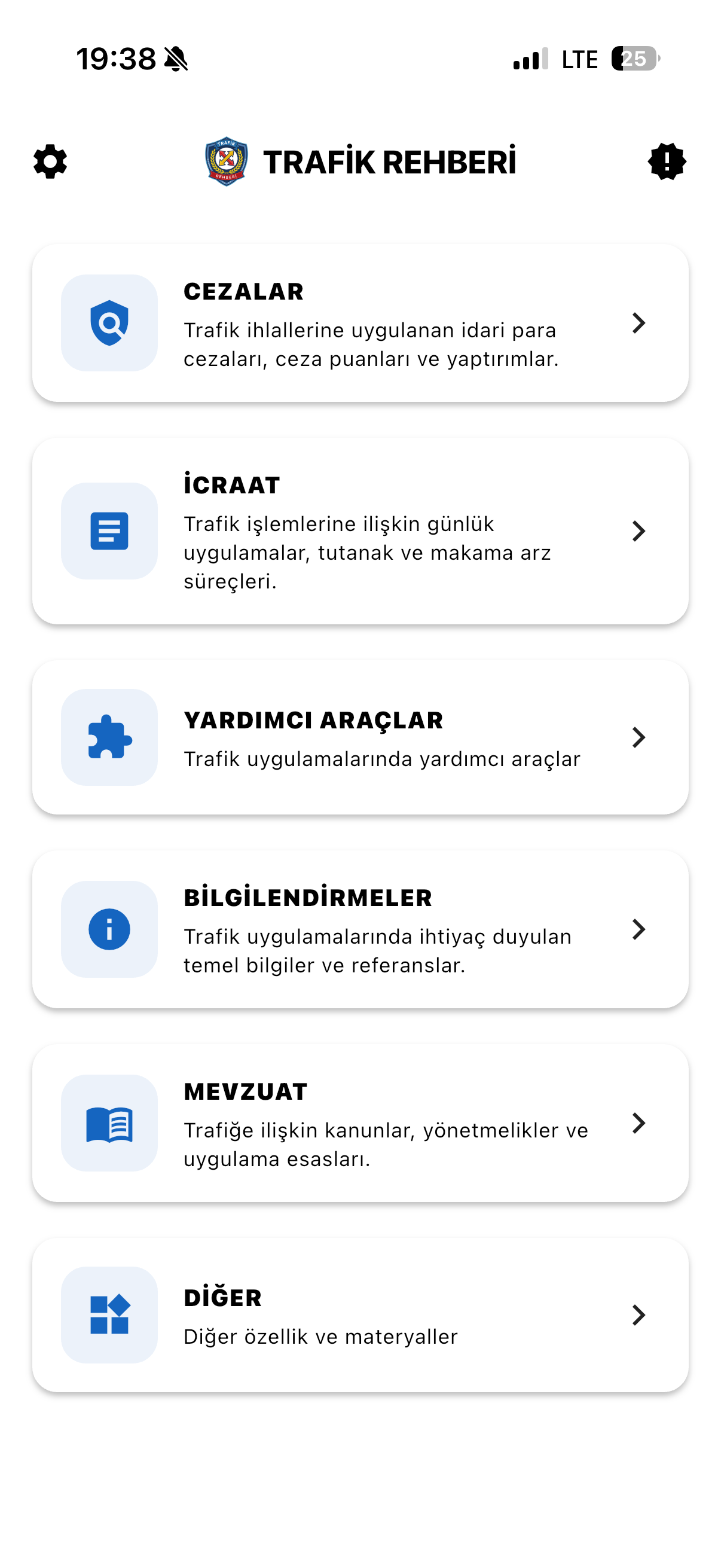Expand the İCRAAT section chevron
This screenshot has width=721, height=1568.
tap(638, 531)
